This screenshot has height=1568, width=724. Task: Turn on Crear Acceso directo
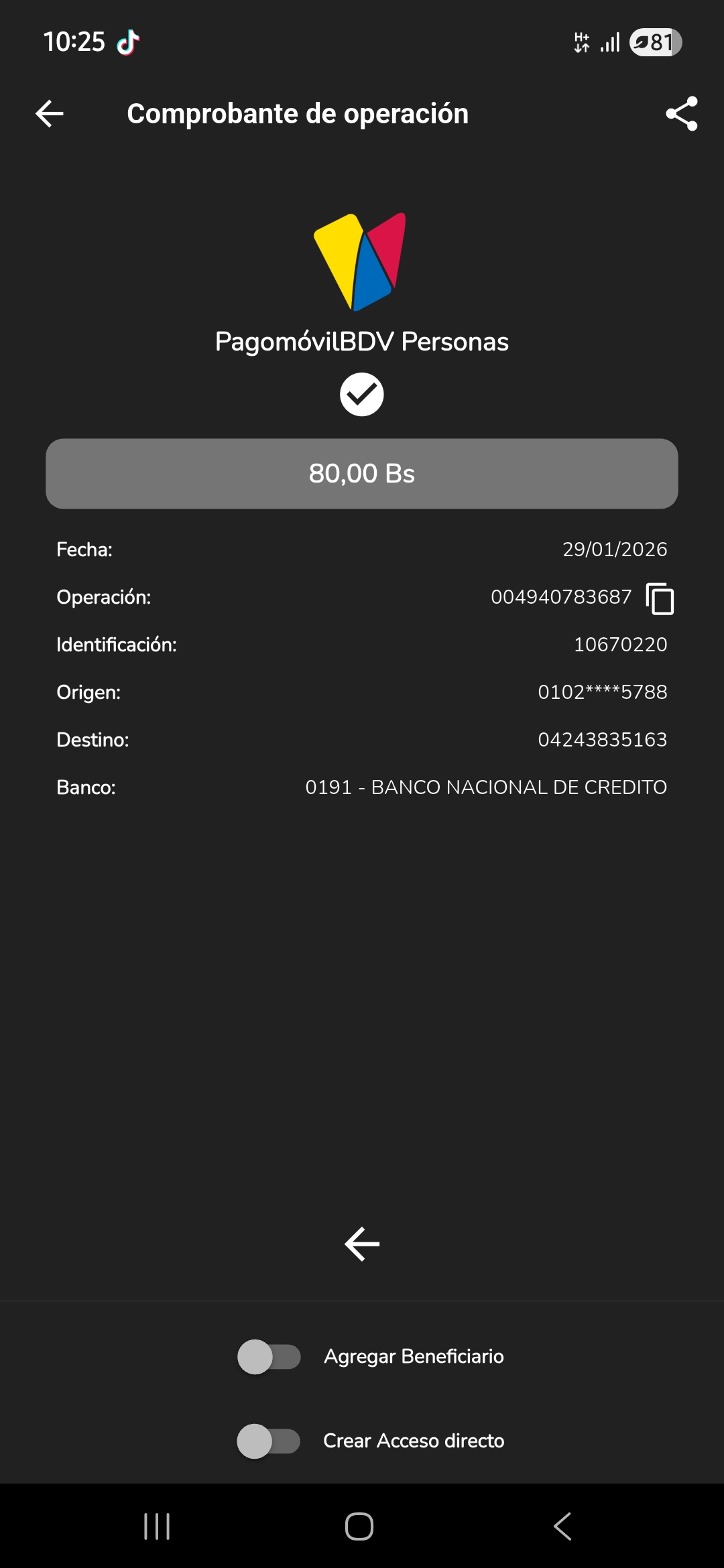coord(269,1441)
